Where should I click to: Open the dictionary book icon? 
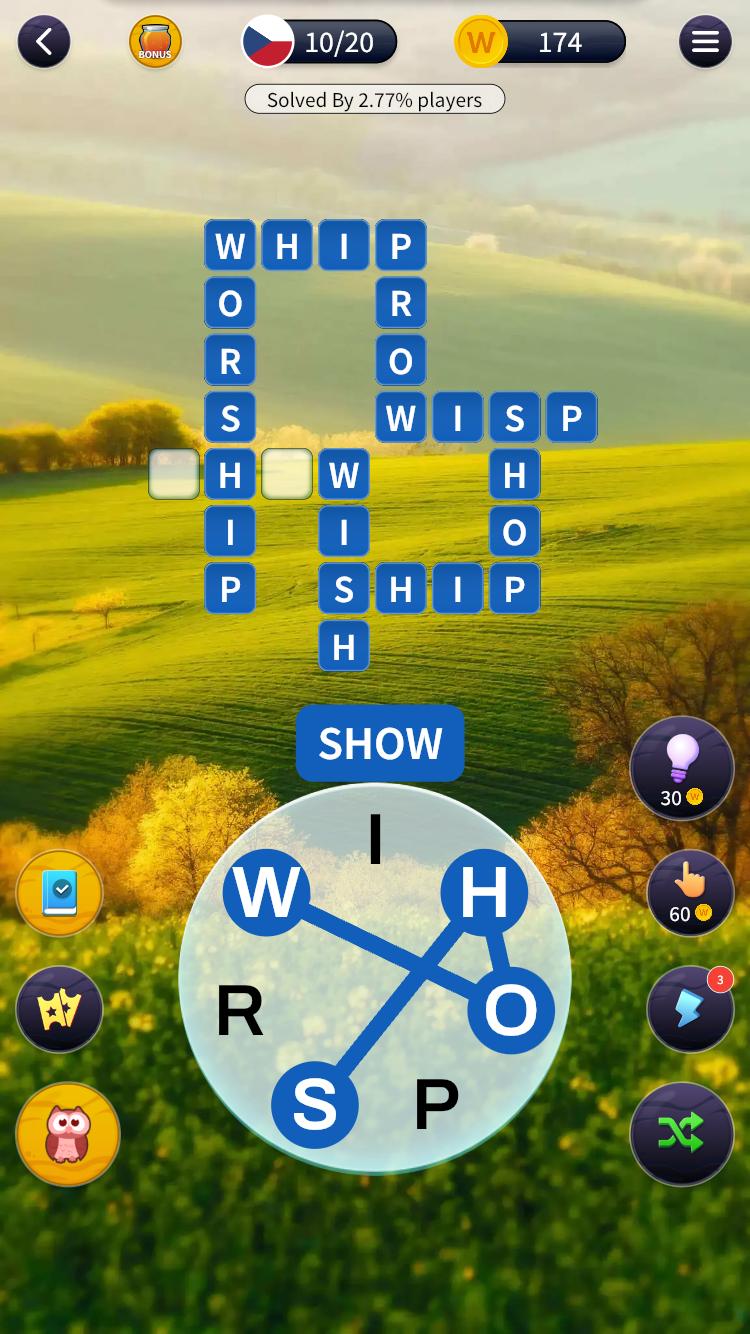pyautogui.click(x=60, y=893)
